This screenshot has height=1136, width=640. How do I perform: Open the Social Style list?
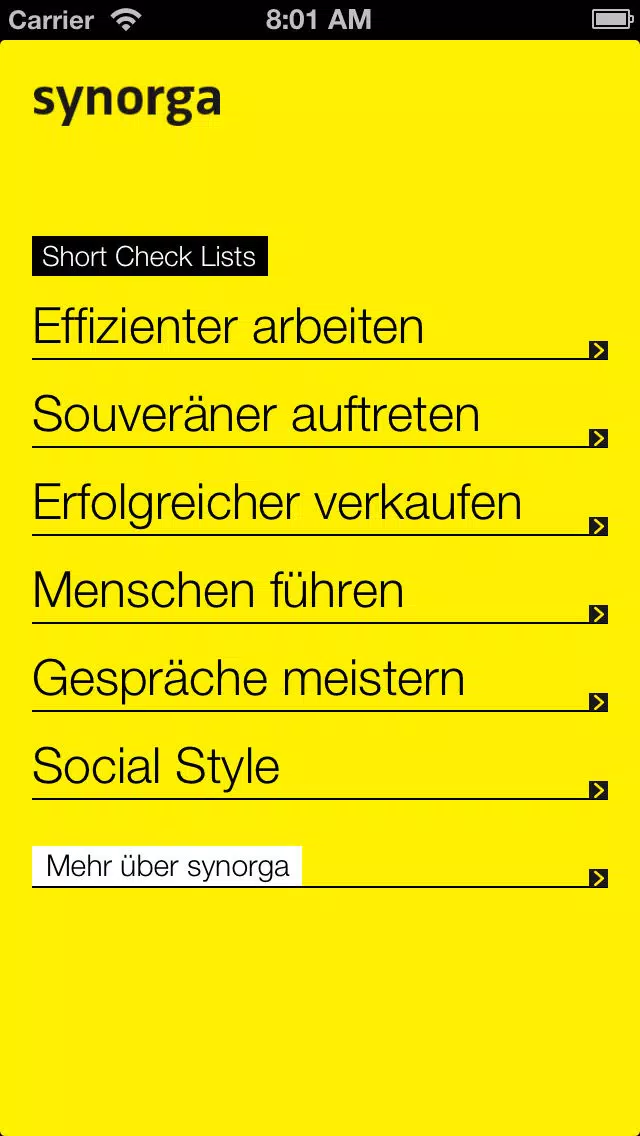tap(320, 769)
